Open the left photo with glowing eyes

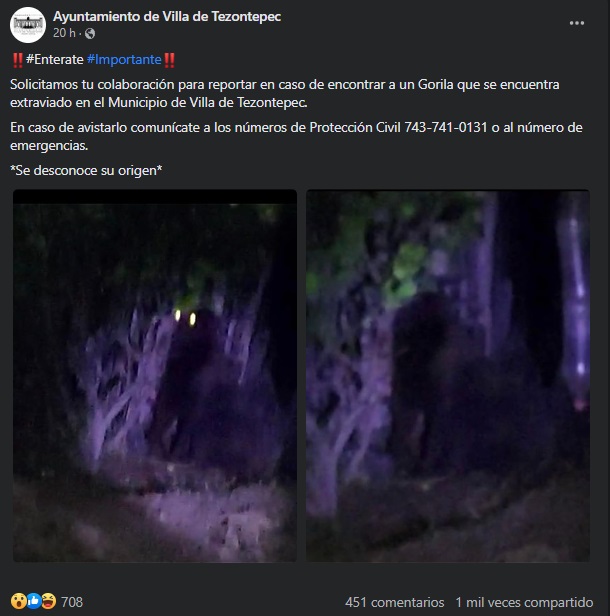pos(155,376)
